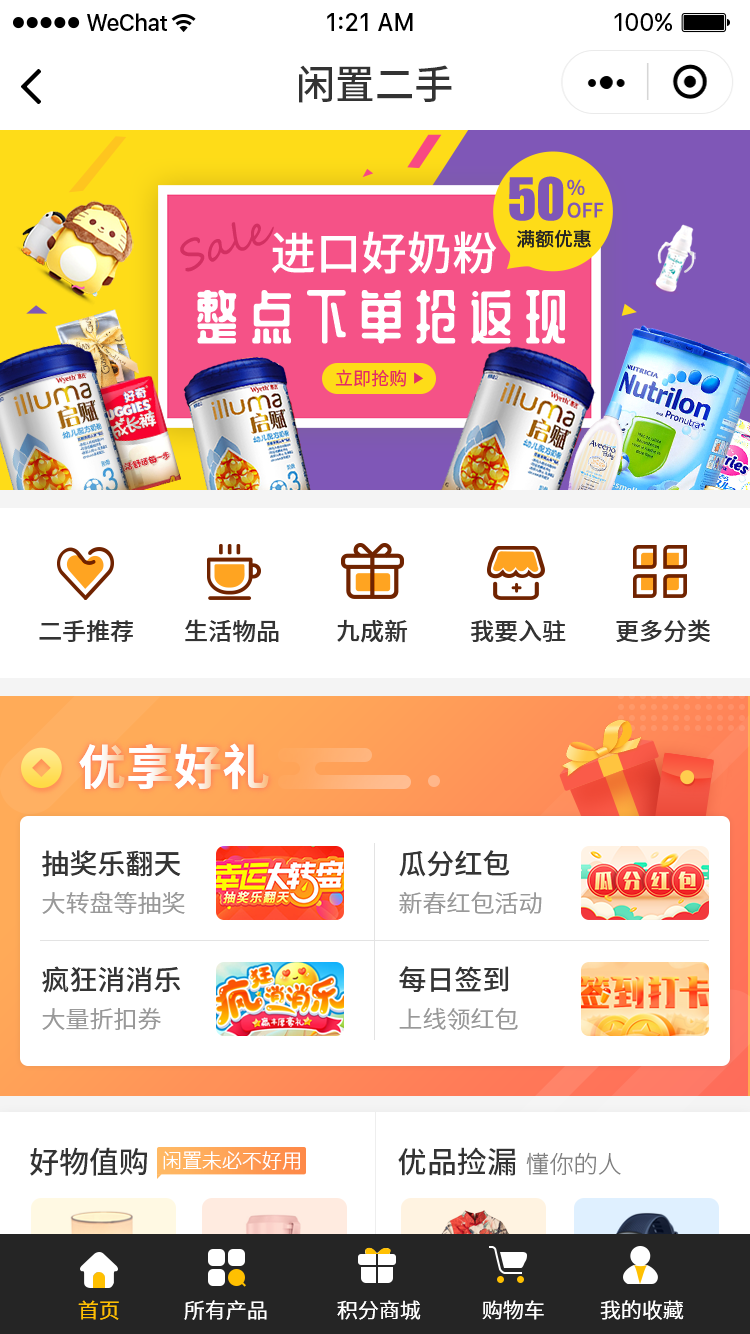Open the mini program overflow menu

point(606,83)
